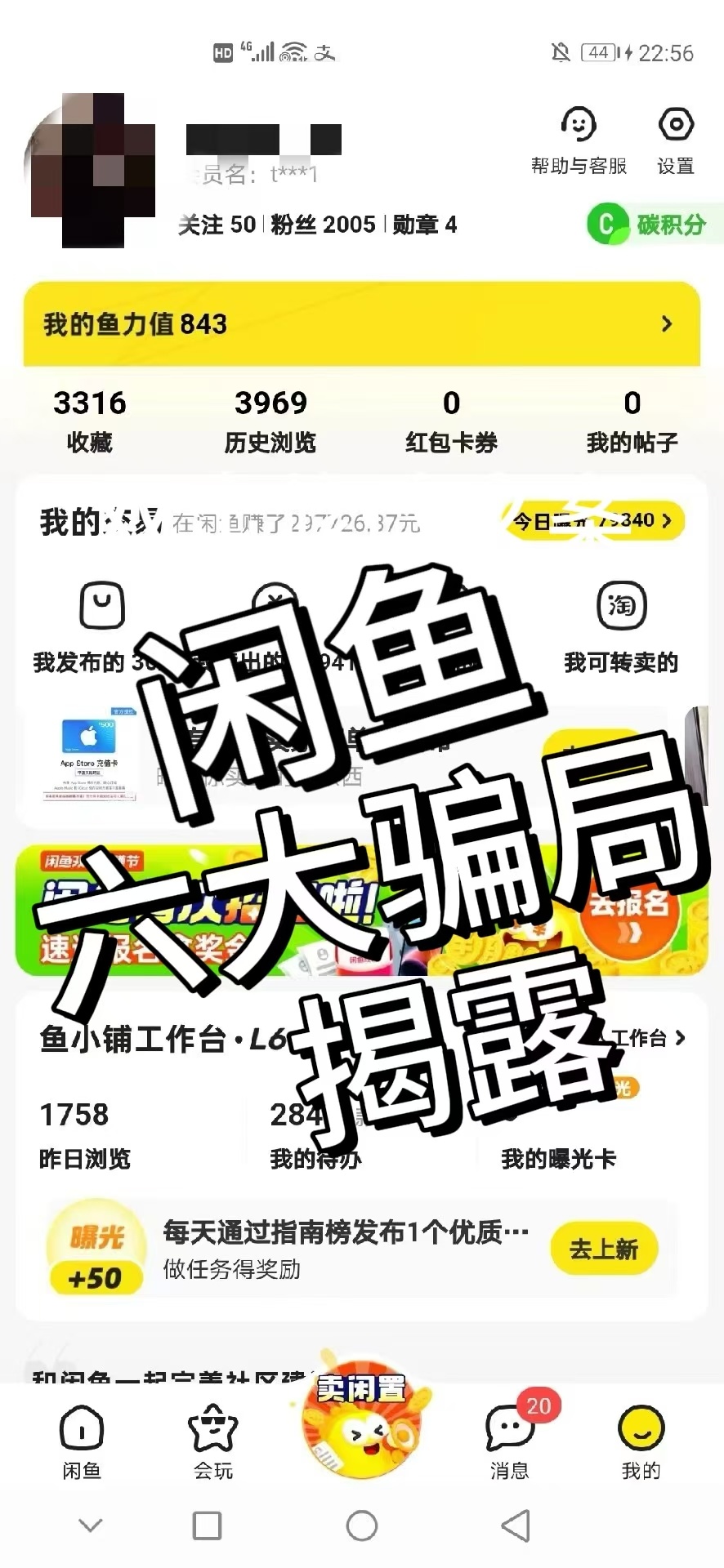The height and width of the screenshot is (1568, 724).
Task: View yesterday's views (昨日浏览 1758)
Action: [84, 1134]
